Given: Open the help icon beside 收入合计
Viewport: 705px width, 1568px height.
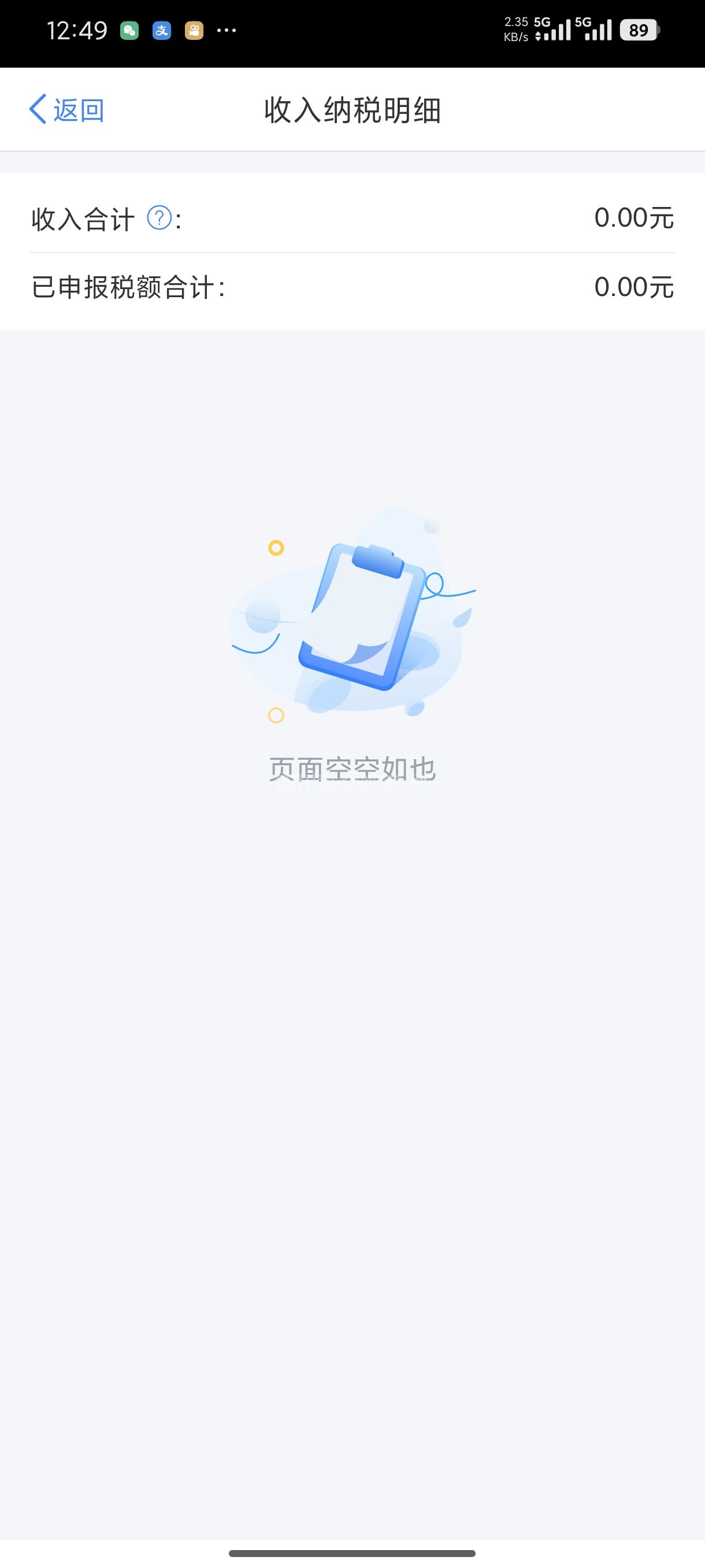Looking at the screenshot, I should [x=159, y=218].
